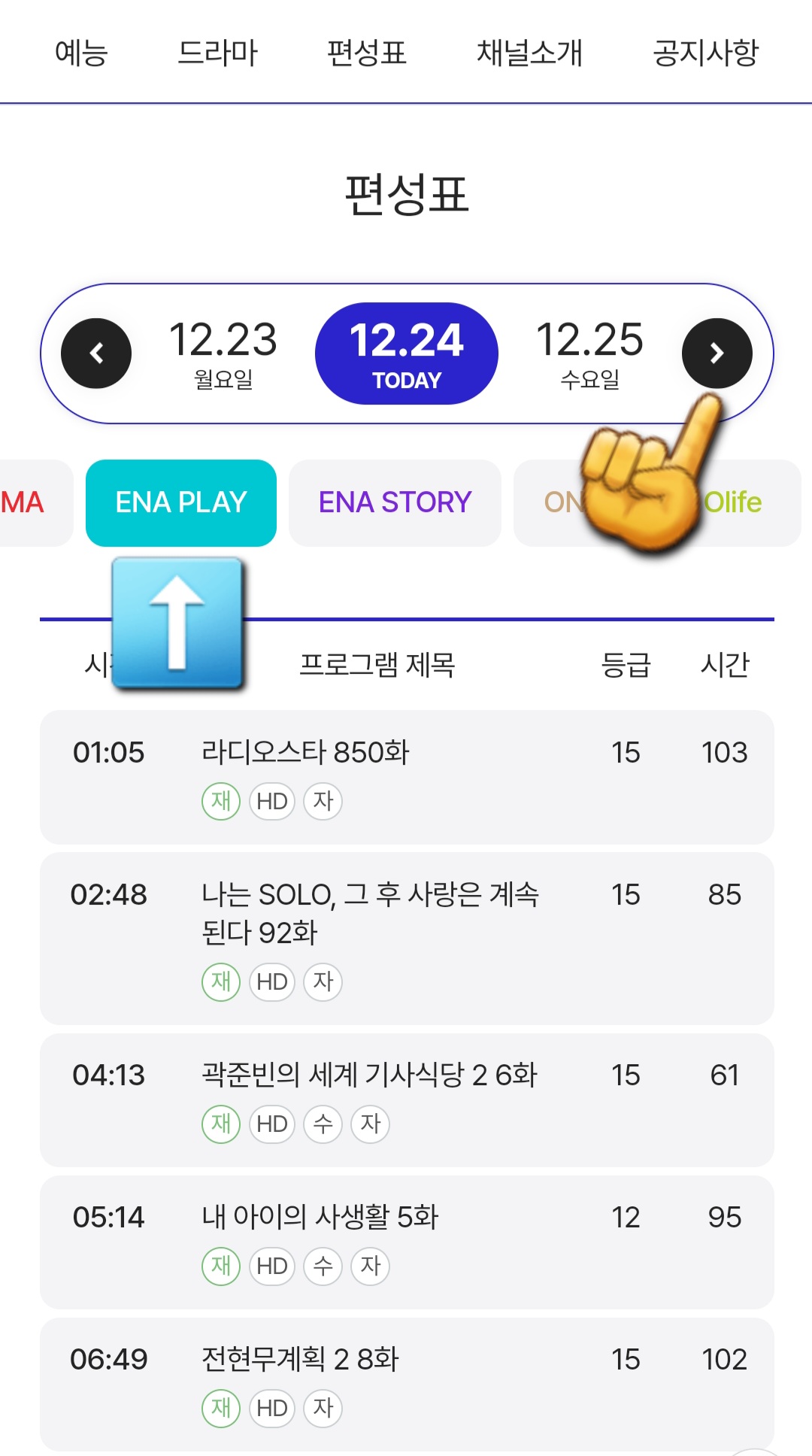812x1456 pixels.
Task: Select the ENA STORY channel tab
Action: coord(395,502)
